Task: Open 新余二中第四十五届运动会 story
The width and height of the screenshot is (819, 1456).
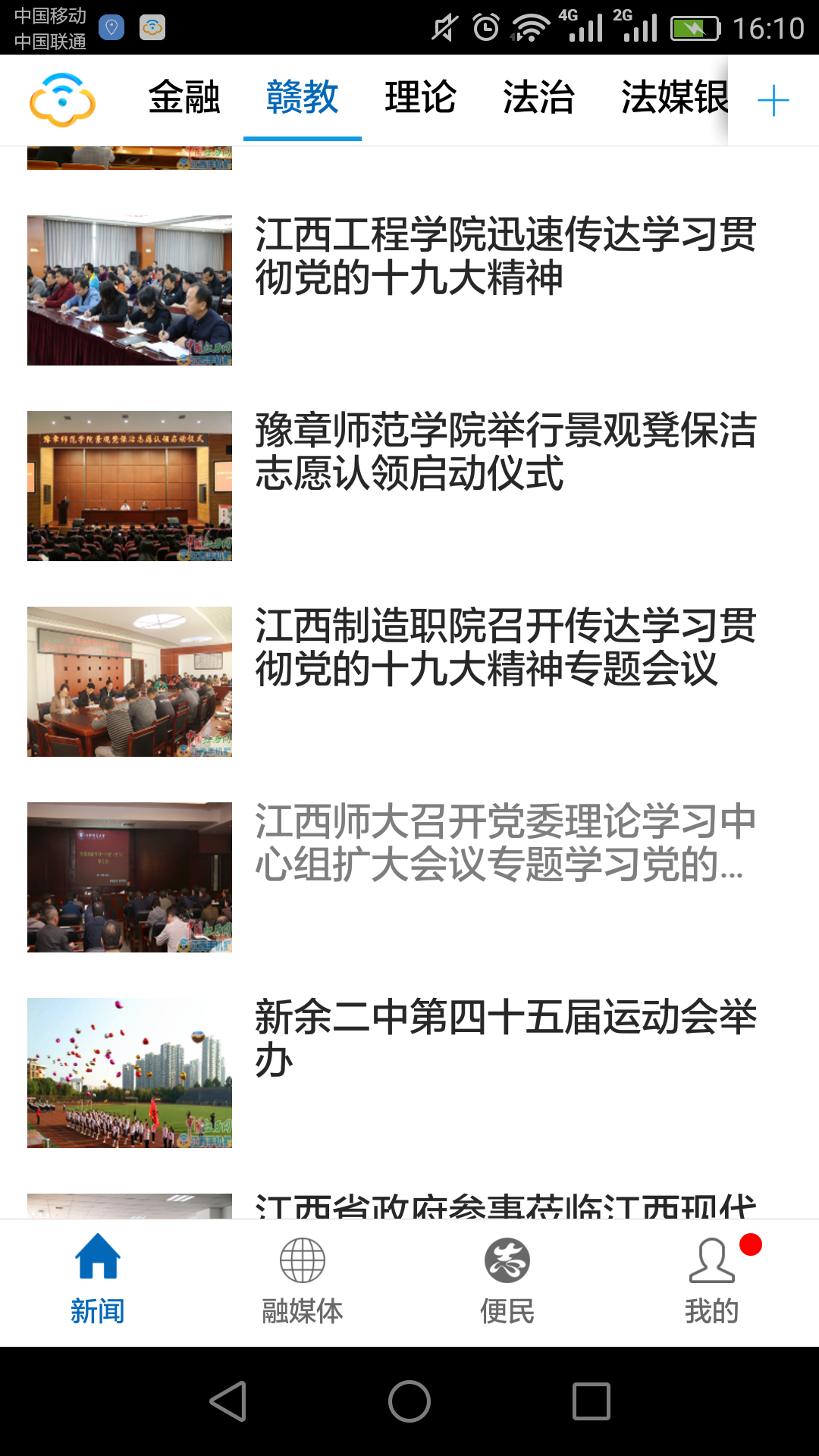Action: coord(505,1039)
